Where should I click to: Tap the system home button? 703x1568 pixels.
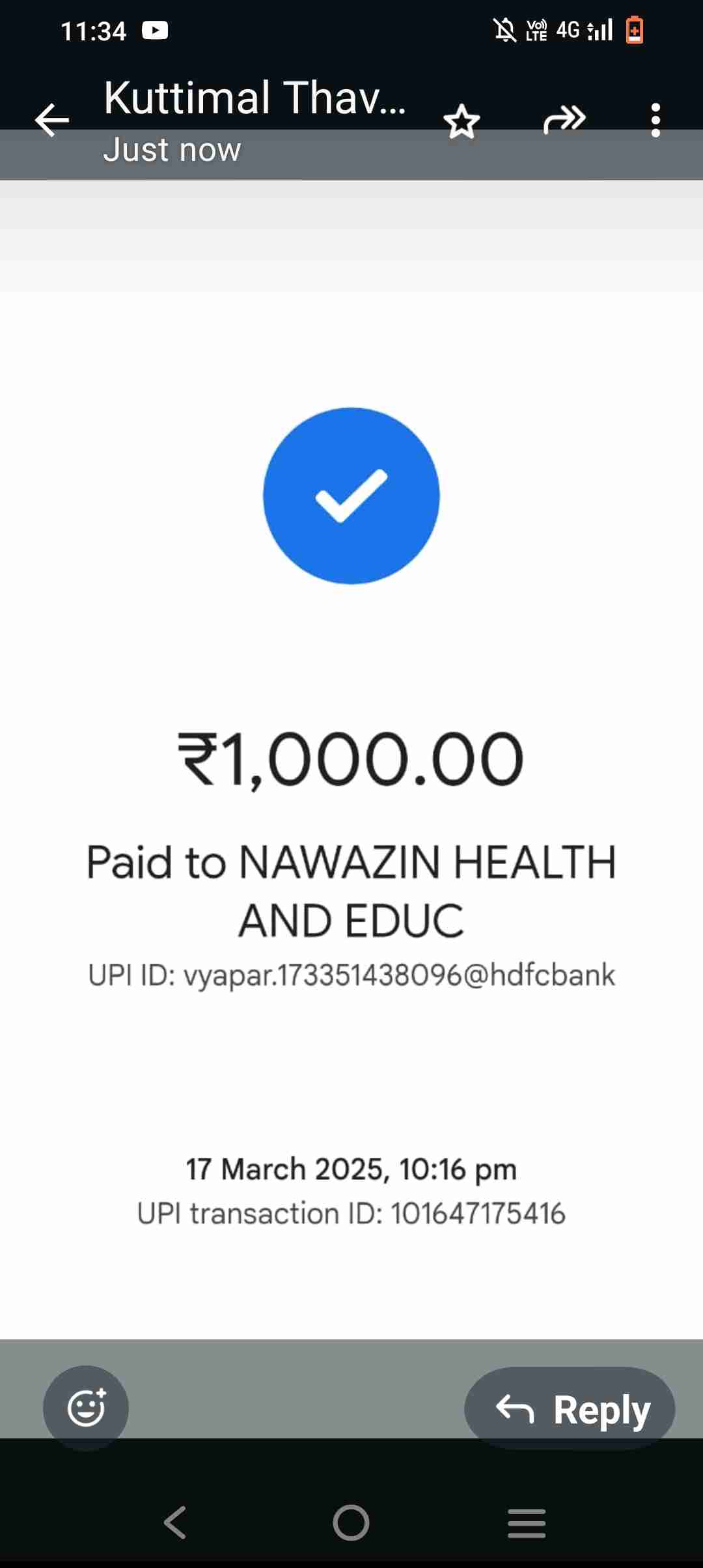pos(351,1522)
